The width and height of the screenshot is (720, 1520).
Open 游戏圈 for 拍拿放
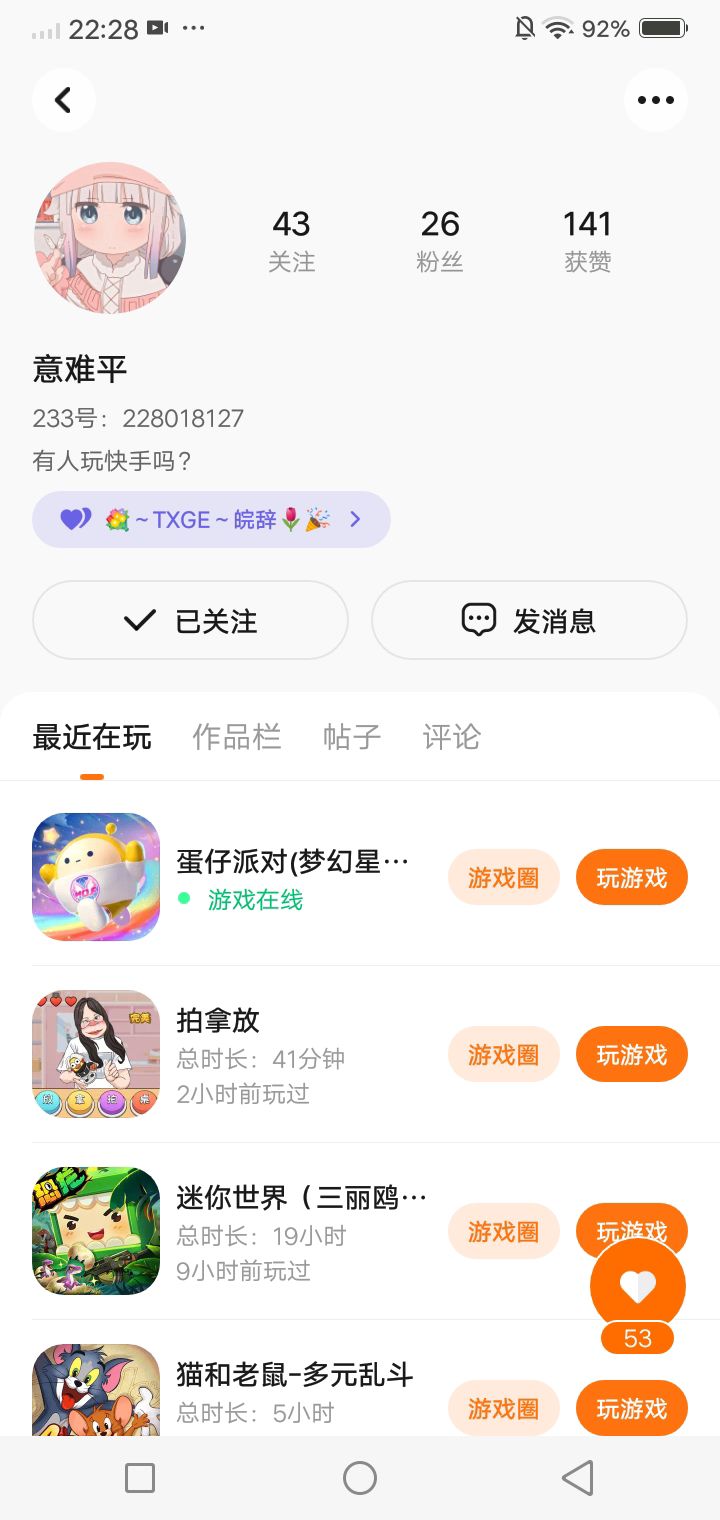coord(503,1055)
